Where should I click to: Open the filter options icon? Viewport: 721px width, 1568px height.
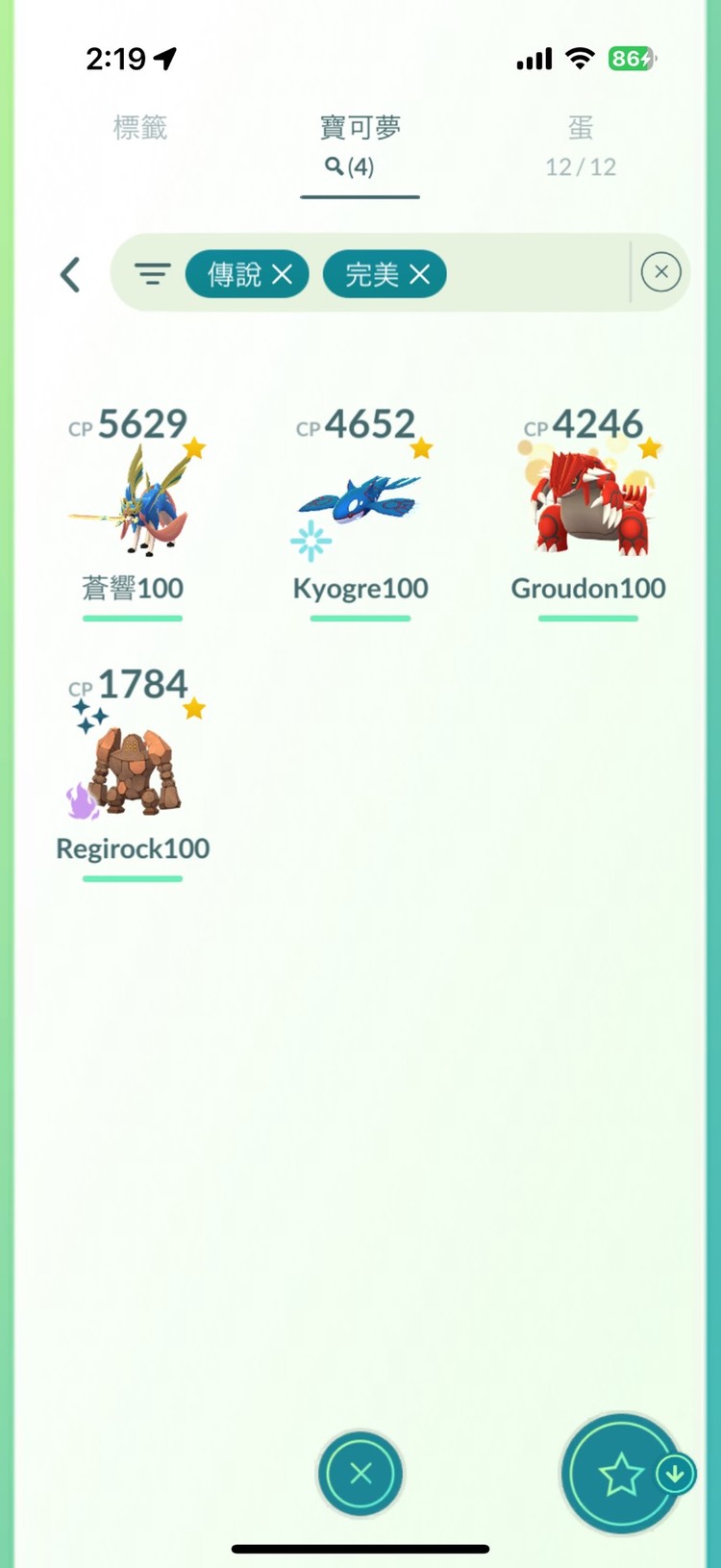point(152,275)
